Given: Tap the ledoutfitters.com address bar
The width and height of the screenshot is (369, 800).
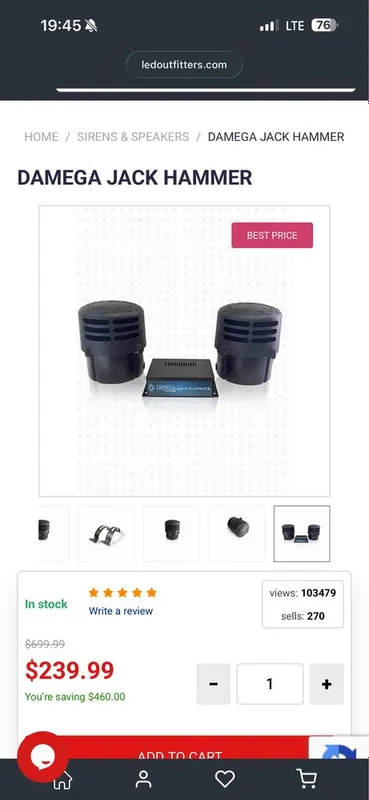Looking at the screenshot, I should pyautogui.click(x=184, y=65).
